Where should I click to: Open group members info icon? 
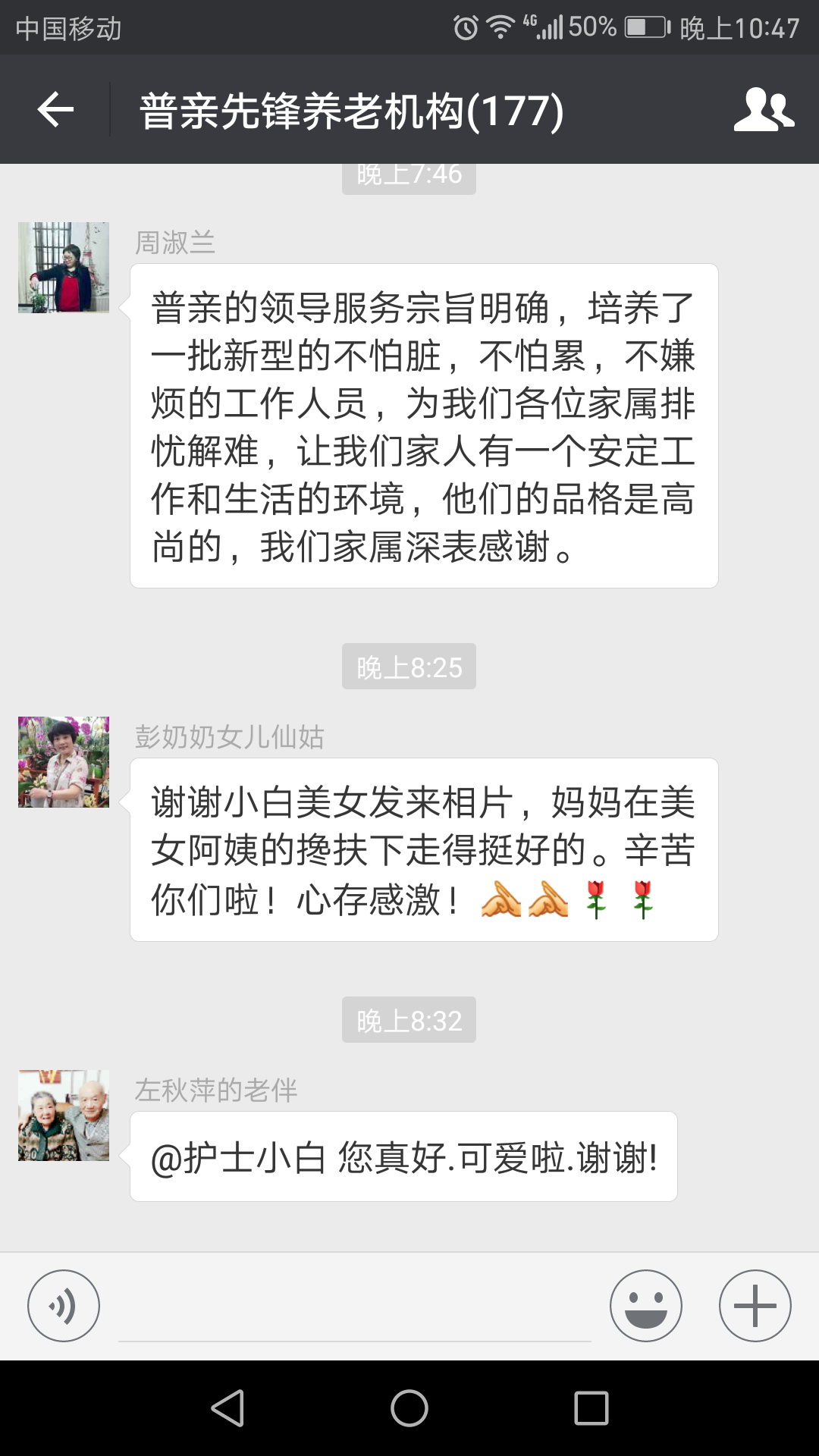tap(764, 110)
